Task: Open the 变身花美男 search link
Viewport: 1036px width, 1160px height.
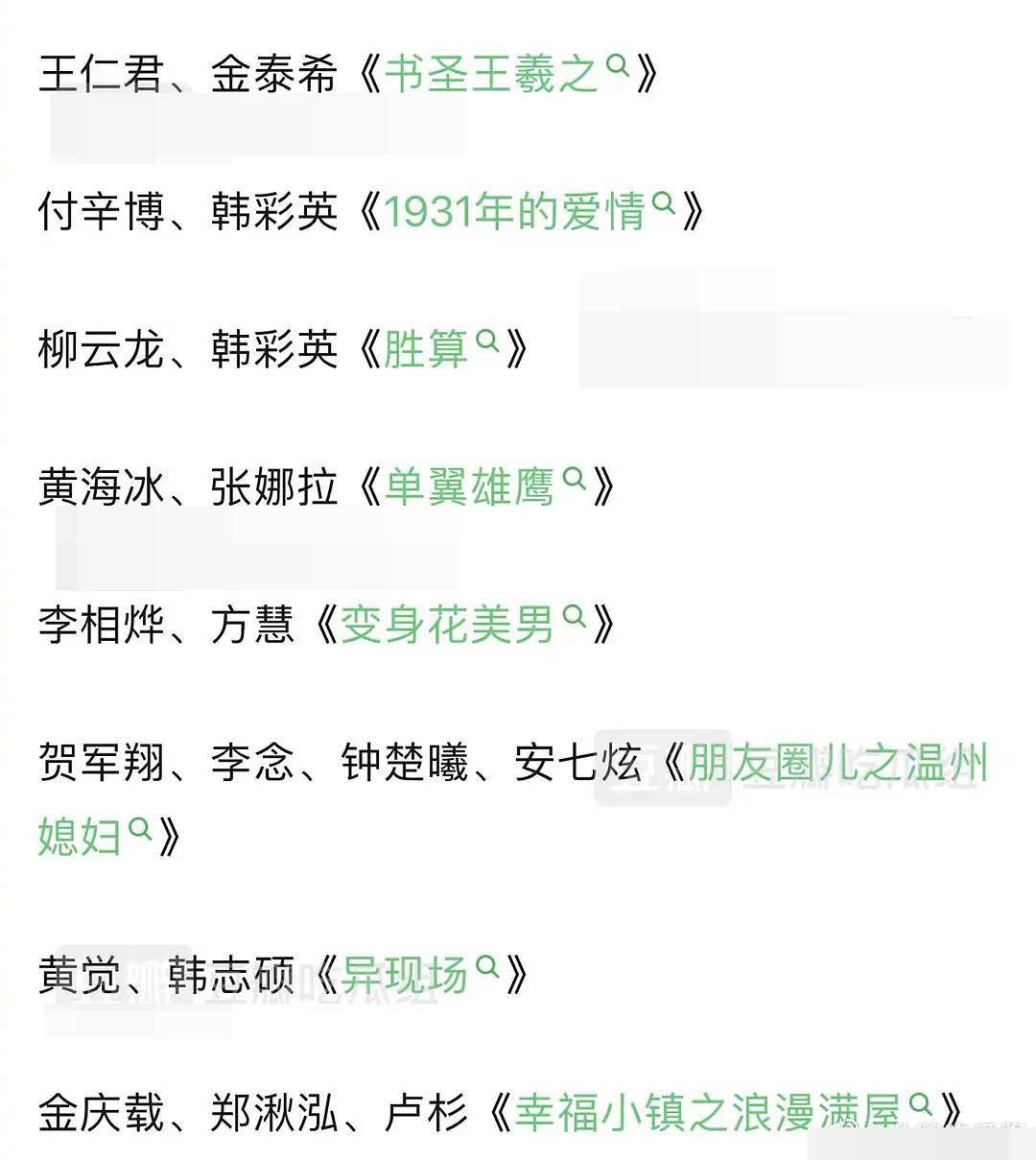Action: pos(447,626)
